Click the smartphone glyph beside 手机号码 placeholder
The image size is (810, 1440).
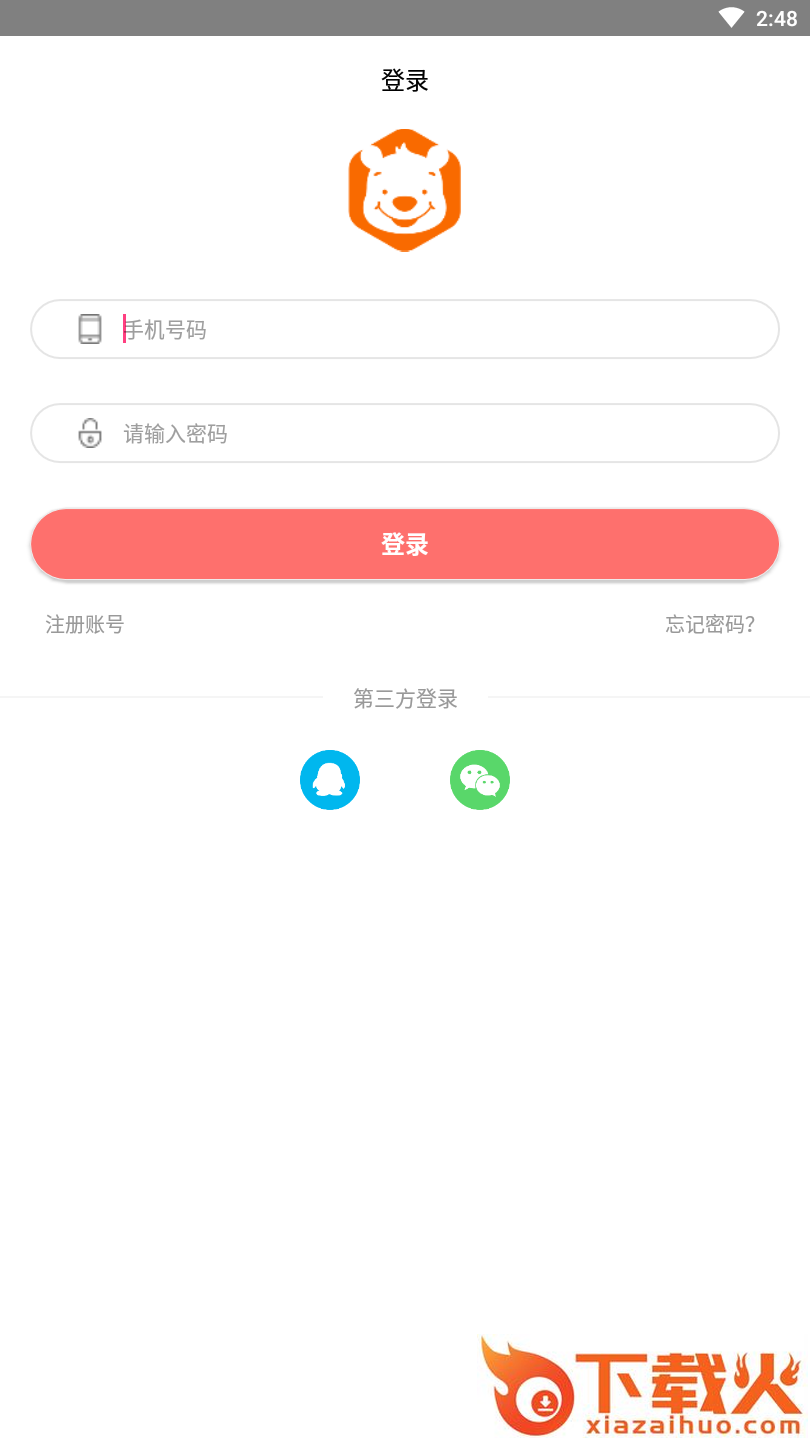pyautogui.click(x=91, y=329)
